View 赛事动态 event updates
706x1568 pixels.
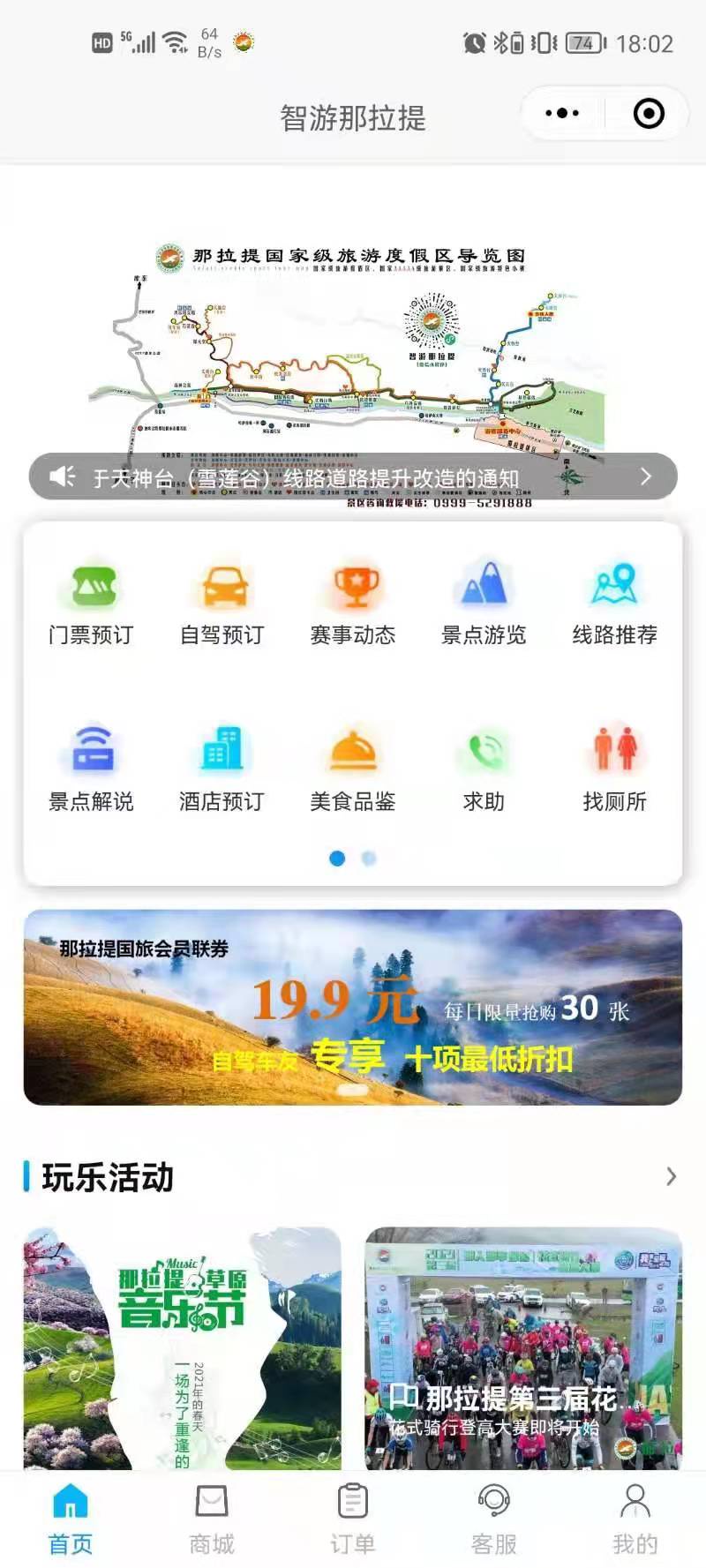pos(353,602)
